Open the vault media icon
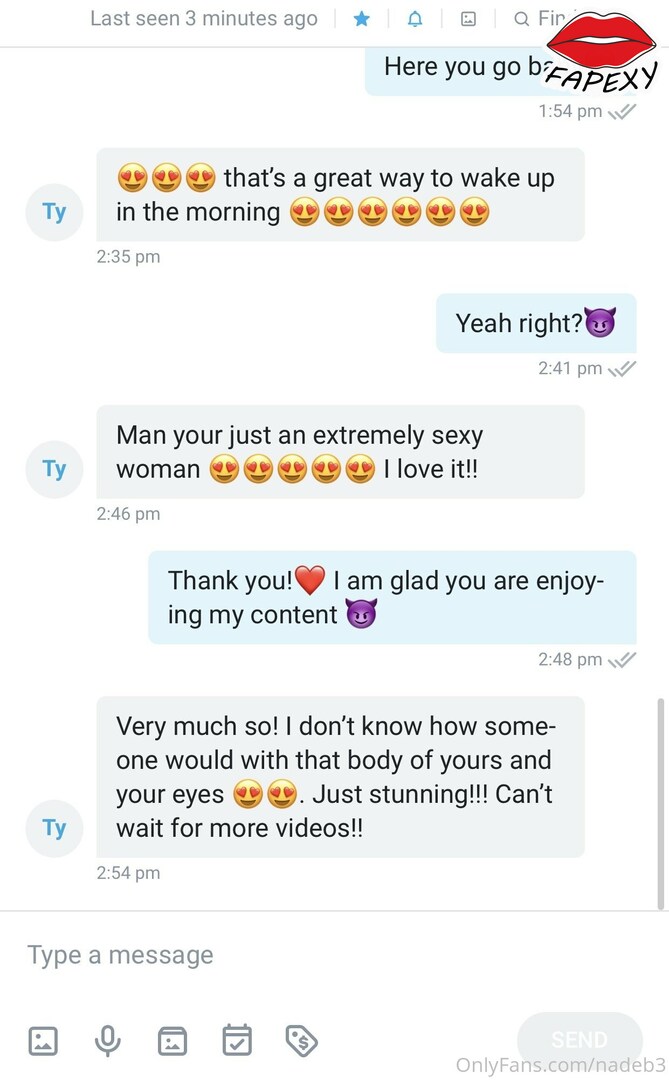669x1080 pixels. [x=172, y=1040]
